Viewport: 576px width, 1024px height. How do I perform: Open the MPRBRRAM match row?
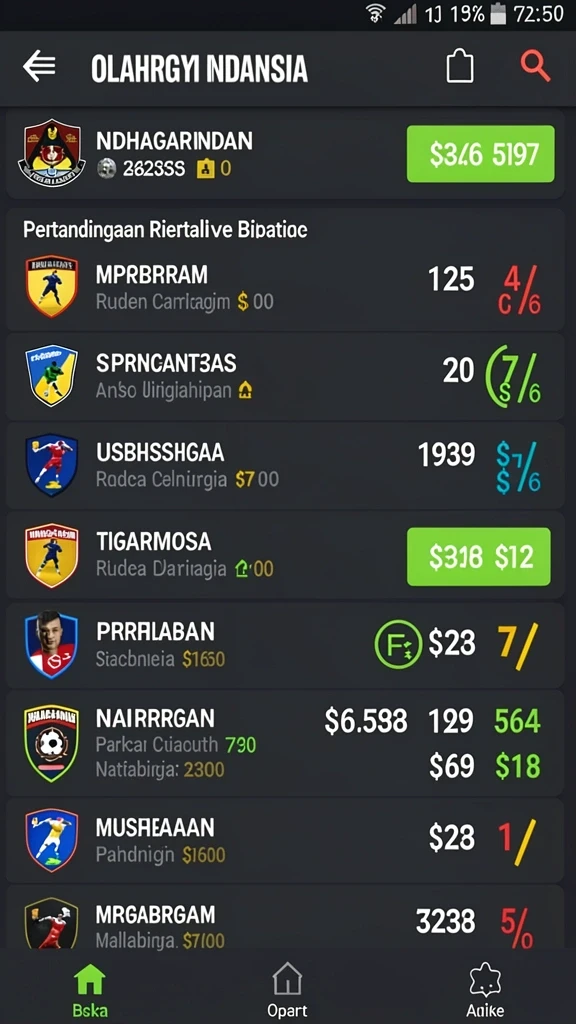click(285, 287)
